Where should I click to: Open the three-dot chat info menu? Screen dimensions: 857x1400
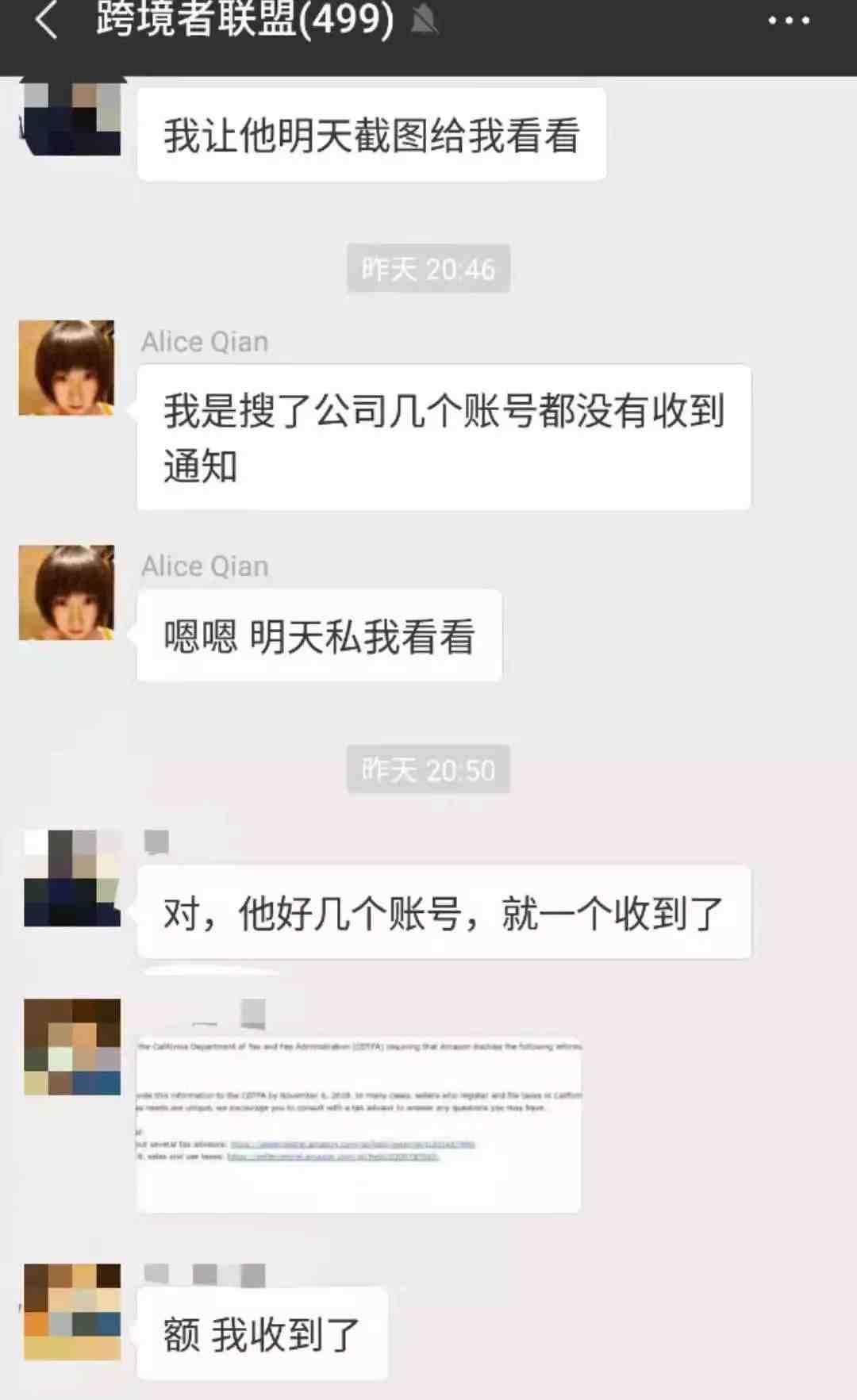[788, 21]
